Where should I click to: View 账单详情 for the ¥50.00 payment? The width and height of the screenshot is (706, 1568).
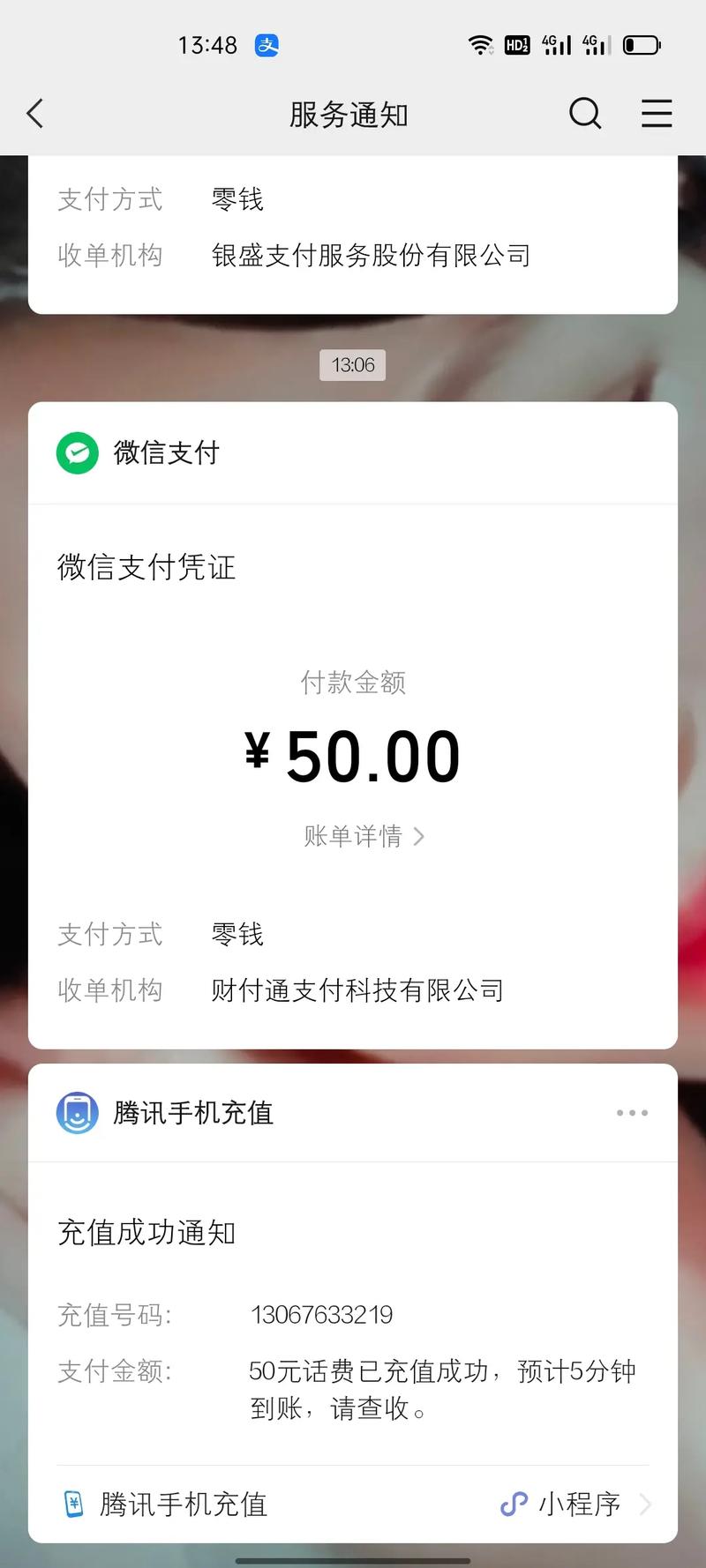coord(363,835)
